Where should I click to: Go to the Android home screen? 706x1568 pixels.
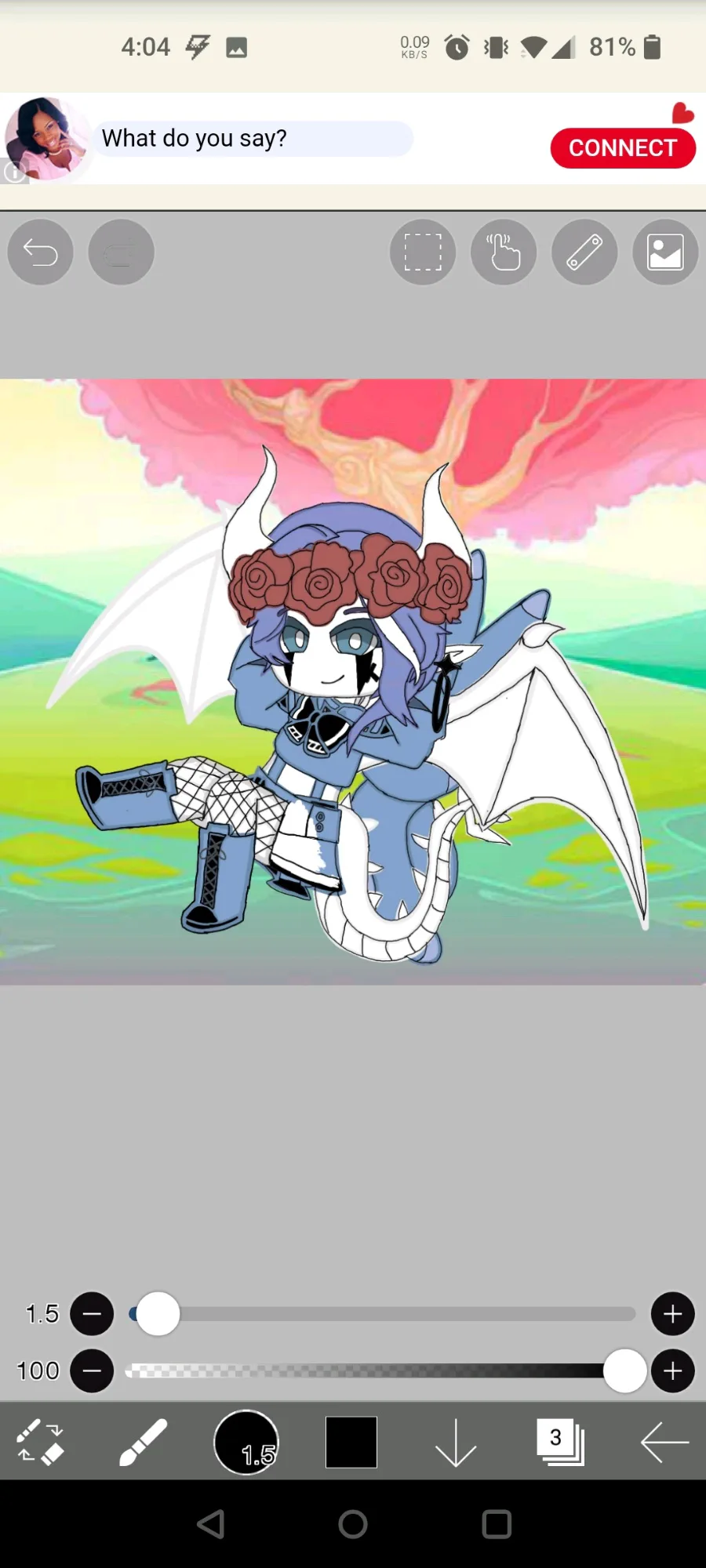coord(353,1525)
